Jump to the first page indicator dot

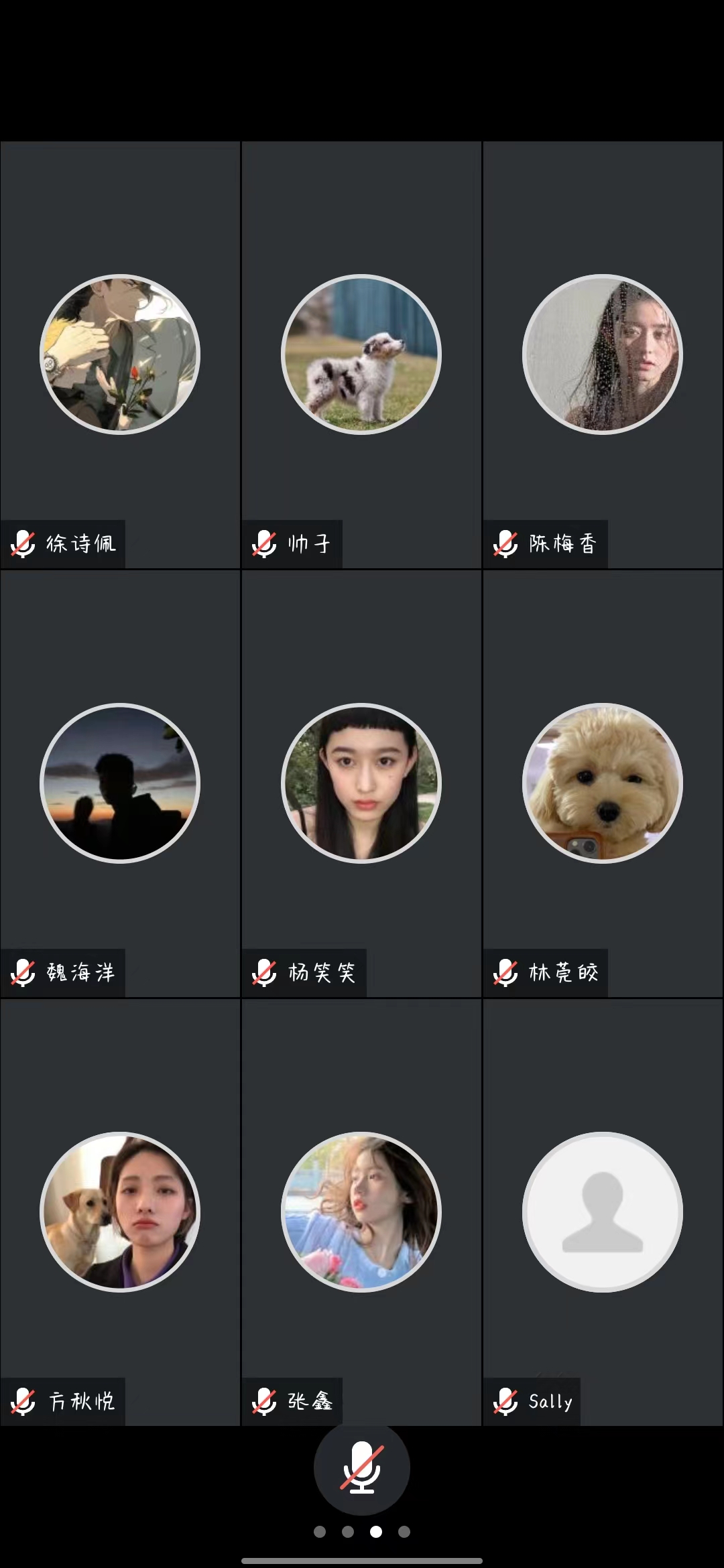click(320, 1532)
